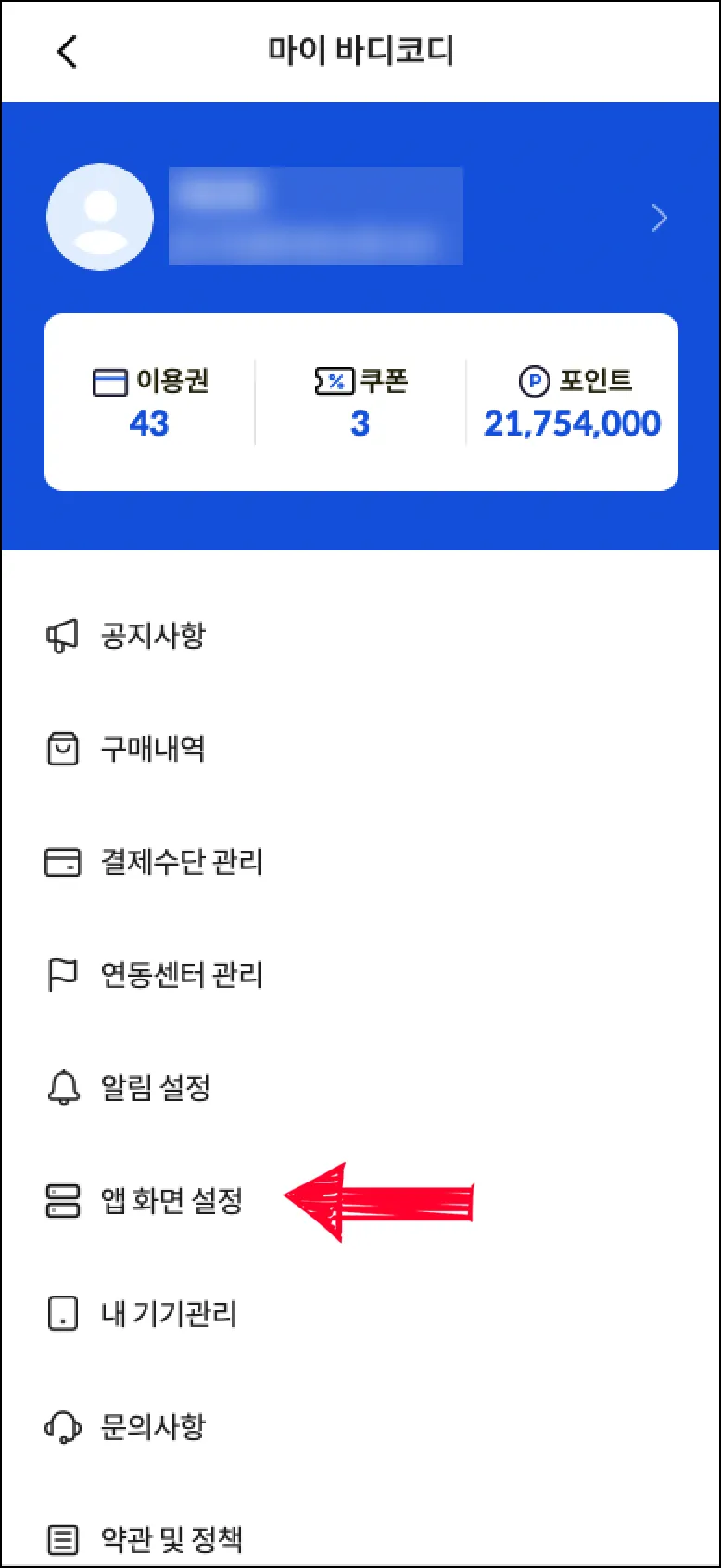Image resolution: width=721 pixels, height=1568 pixels.
Task: Open profile details with the chevron
Action: (659, 219)
